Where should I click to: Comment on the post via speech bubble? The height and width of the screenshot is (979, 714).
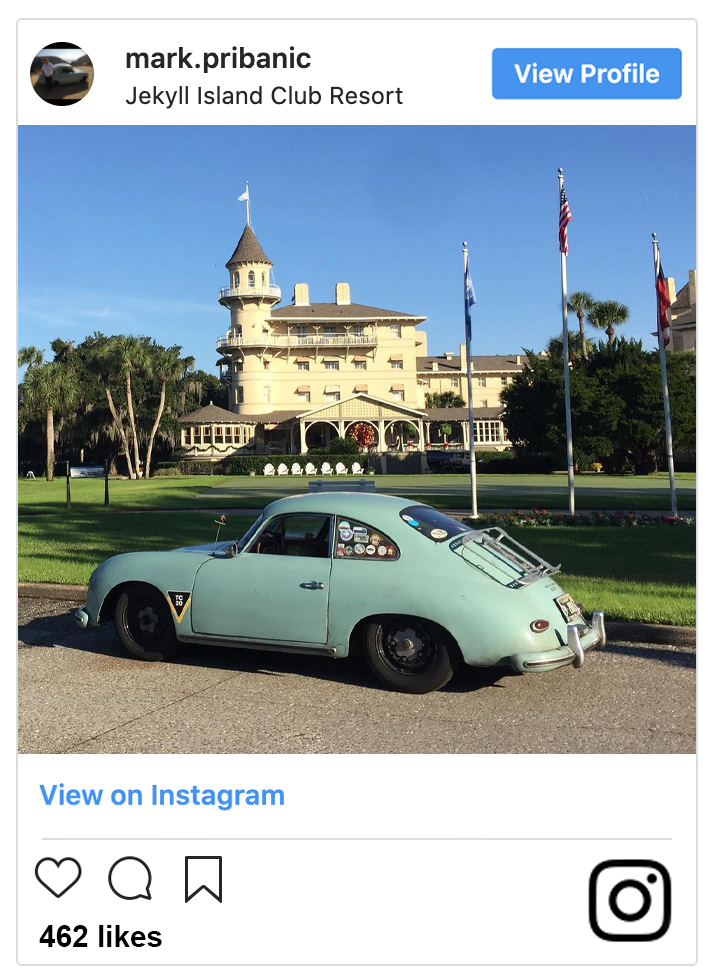click(x=130, y=879)
